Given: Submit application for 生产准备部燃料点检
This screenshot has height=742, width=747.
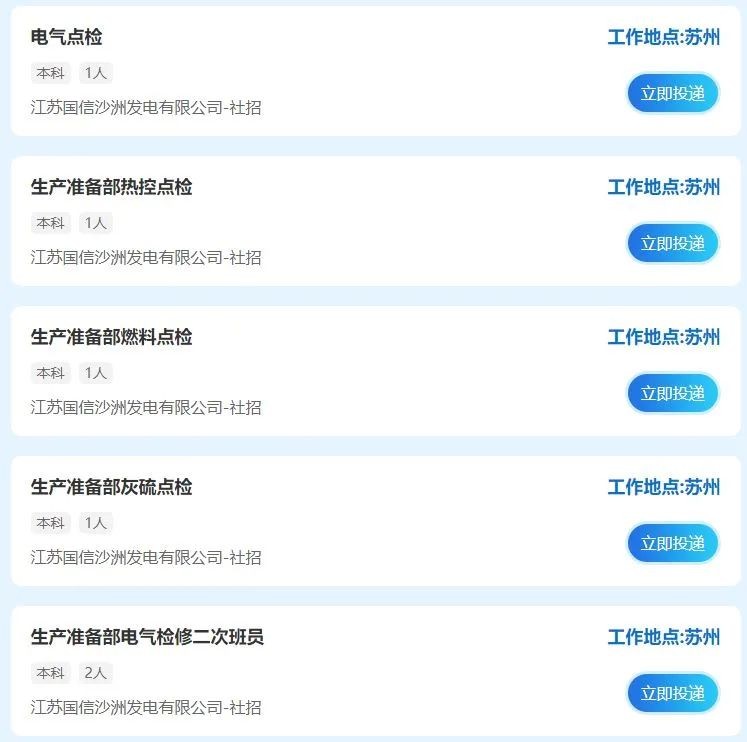Looking at the screenshot, I should point(672,393).
